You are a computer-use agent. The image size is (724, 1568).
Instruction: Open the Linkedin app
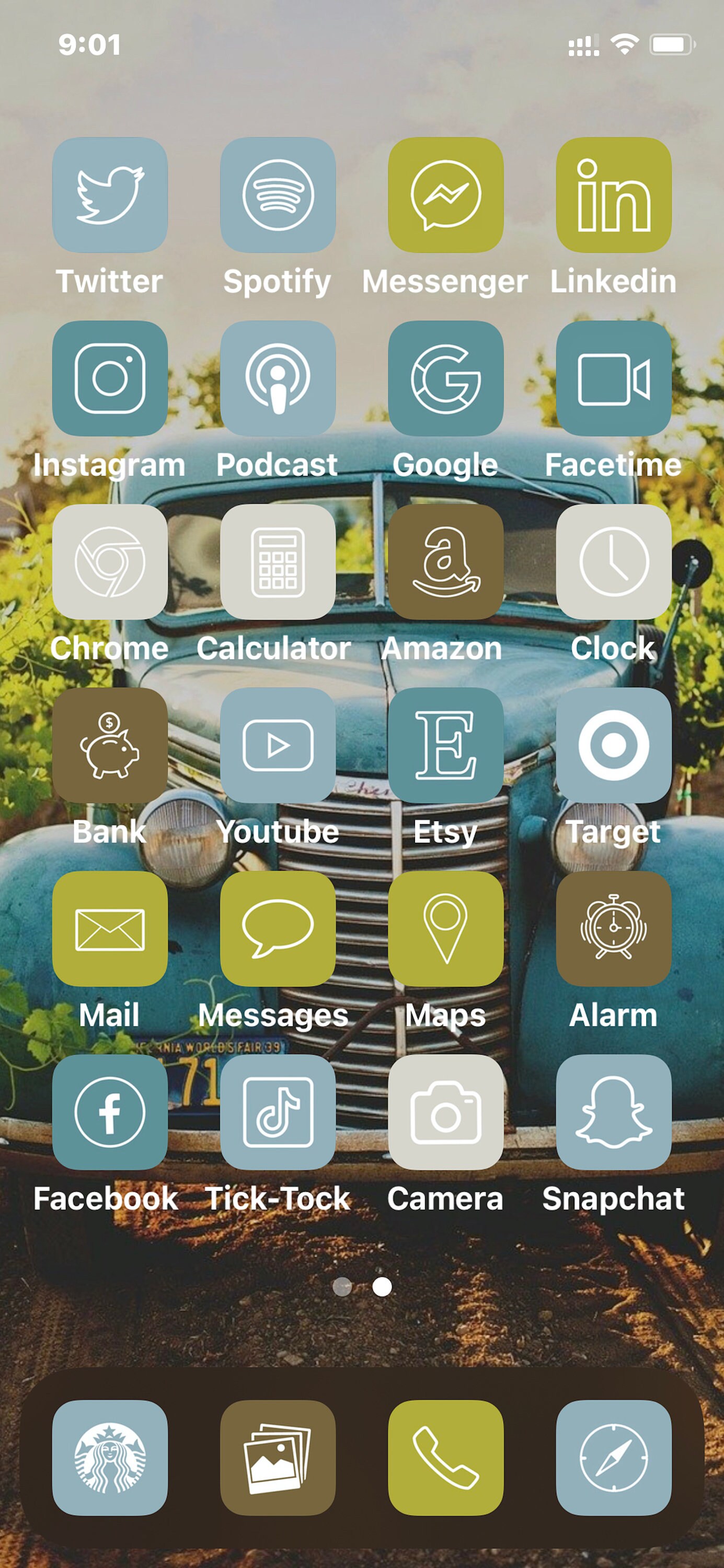pos(614,195)
